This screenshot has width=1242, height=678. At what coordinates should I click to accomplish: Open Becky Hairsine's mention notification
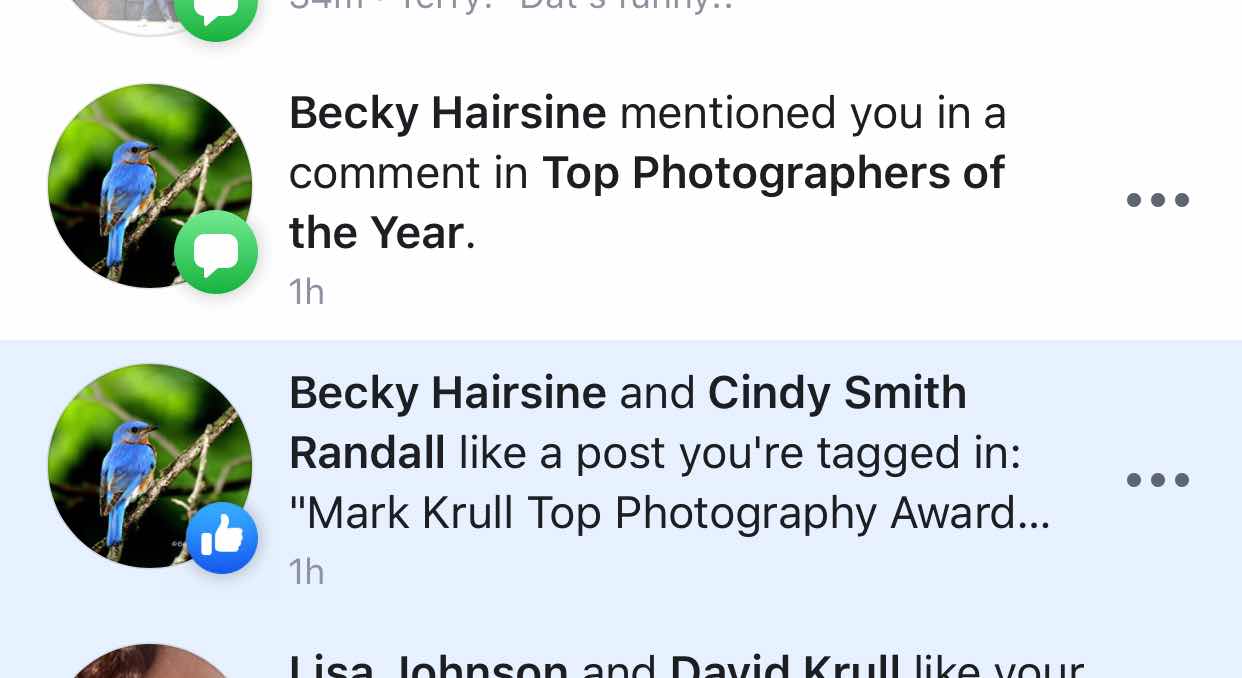coord(646,174)
